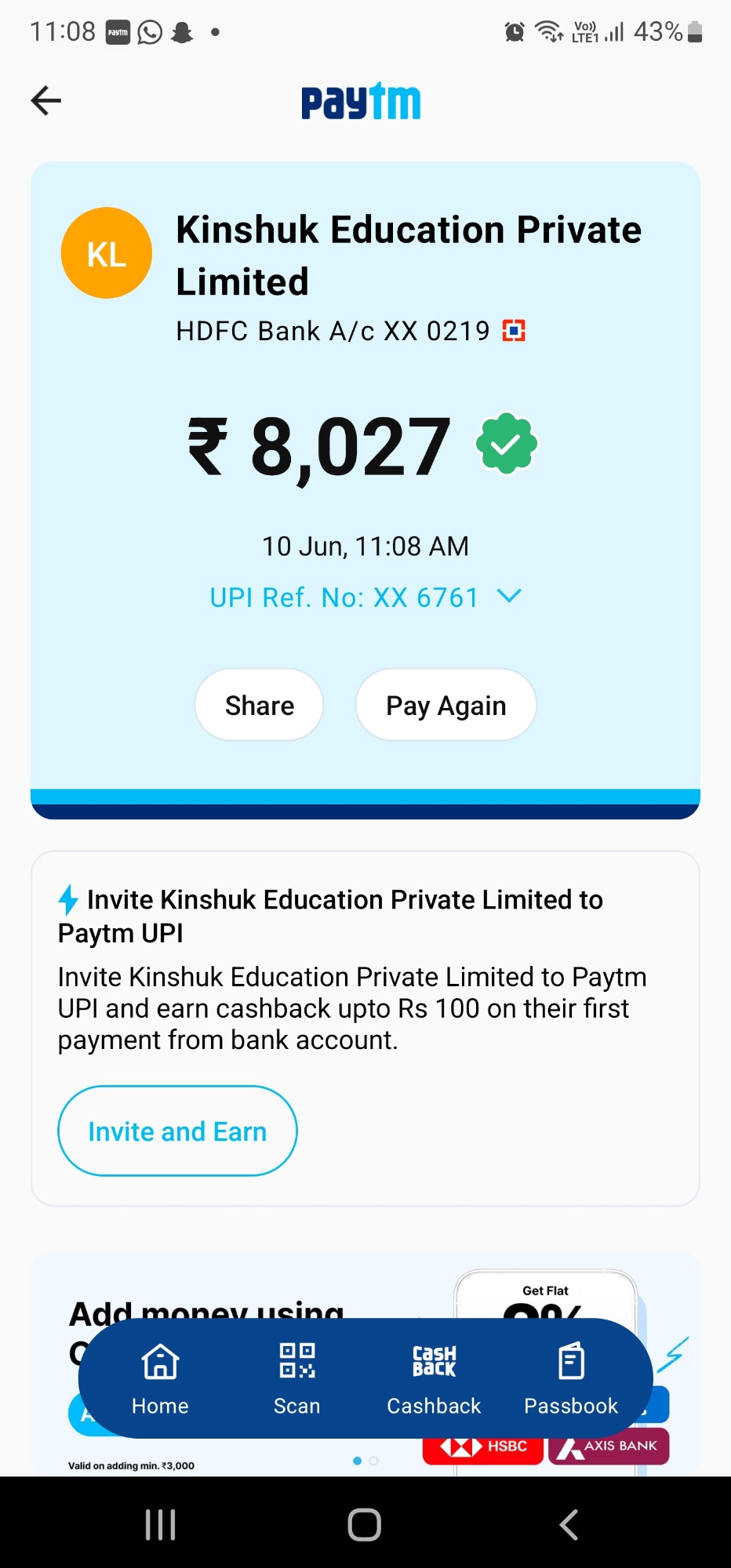Tap Pay Again button
This screenshot has width=731, height=1568.
(x=446, y=705)
